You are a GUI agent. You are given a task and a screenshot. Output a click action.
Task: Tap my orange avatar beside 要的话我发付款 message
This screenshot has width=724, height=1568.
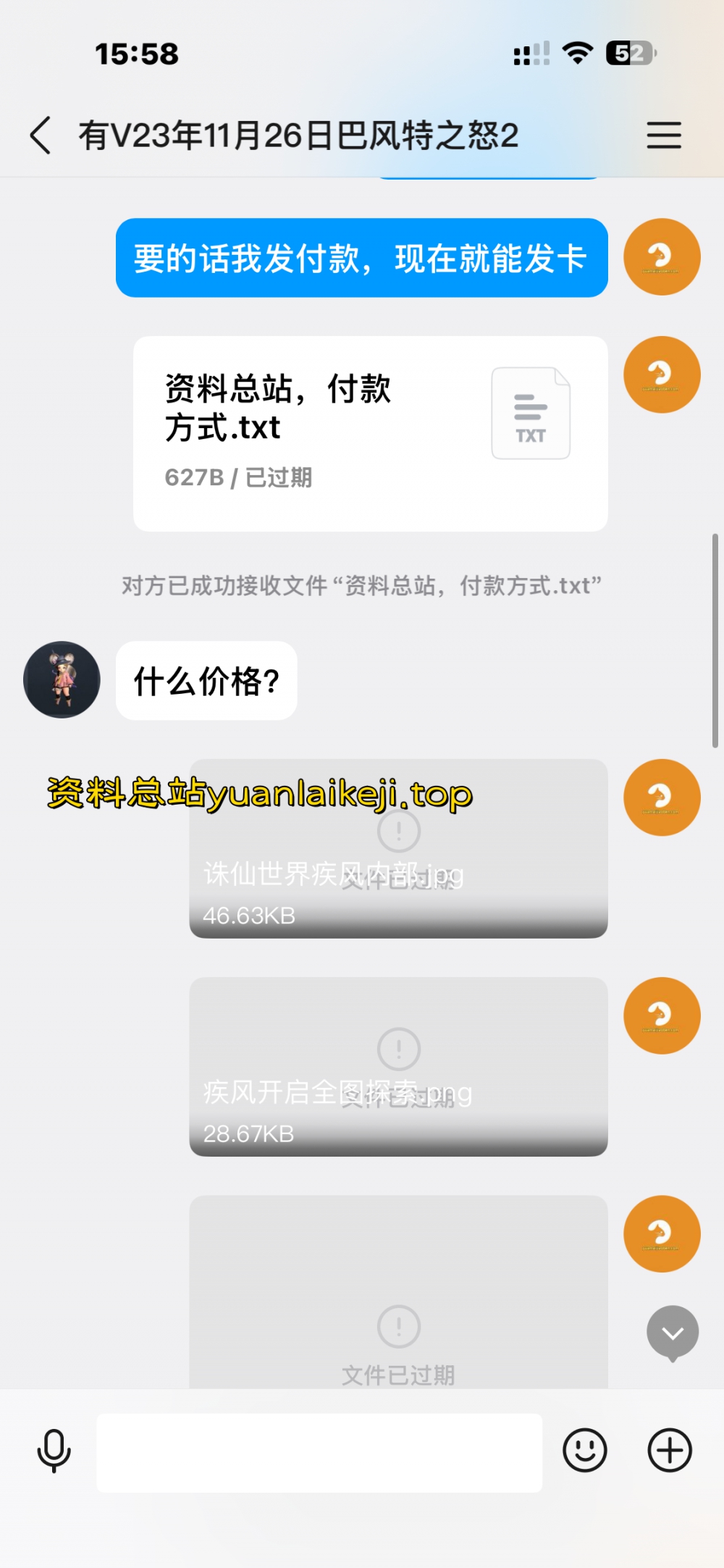[661, 257]
